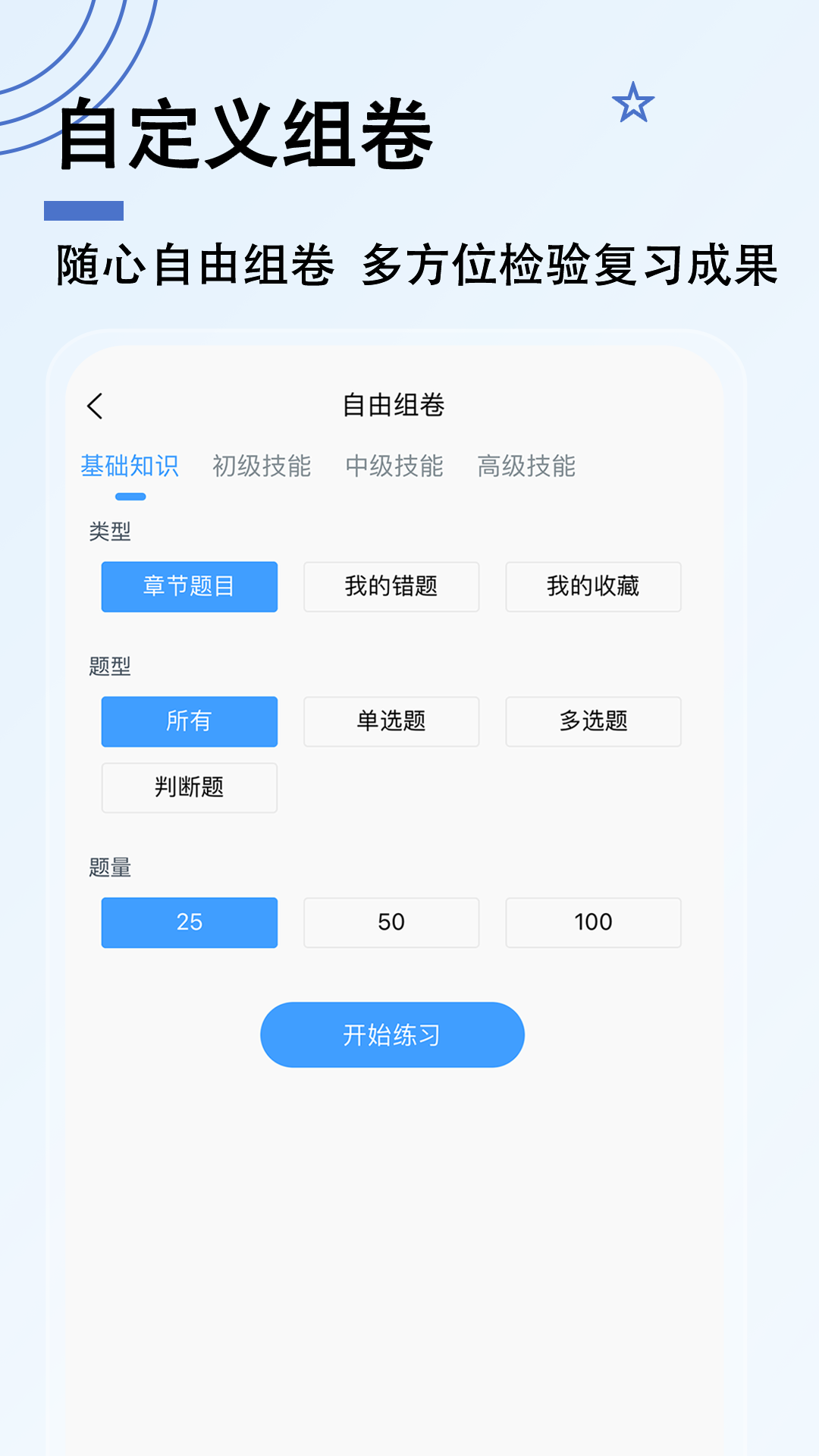This screenshot has width=819, height=1456.
Task: Keep 章节题目 selected as type
Action: 189,587
